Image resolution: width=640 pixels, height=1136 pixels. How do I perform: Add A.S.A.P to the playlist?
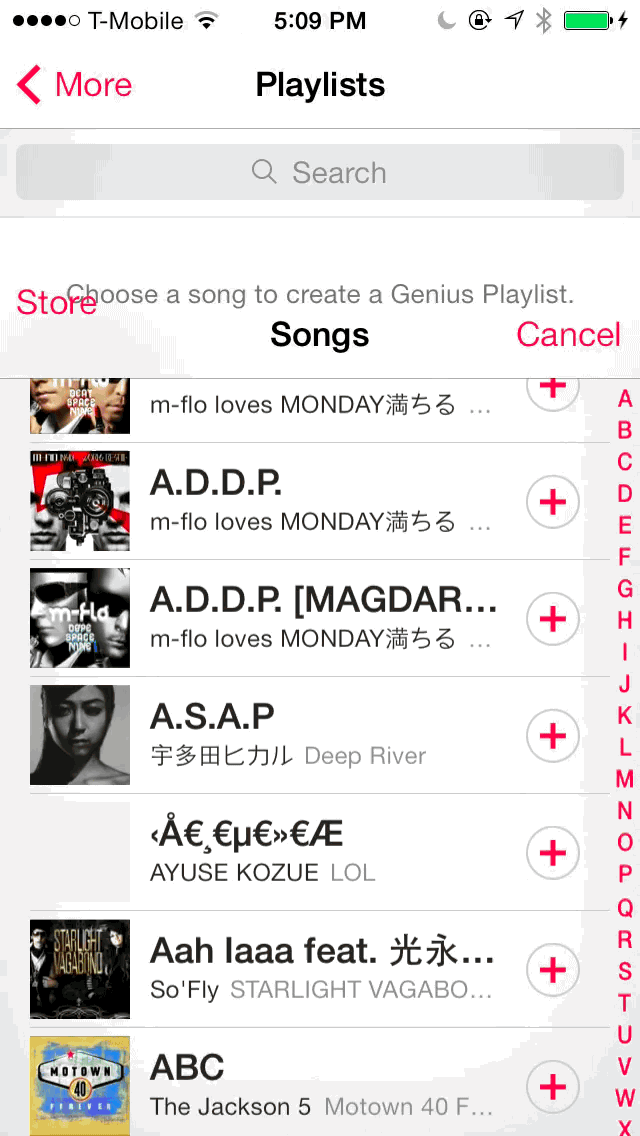553,736
